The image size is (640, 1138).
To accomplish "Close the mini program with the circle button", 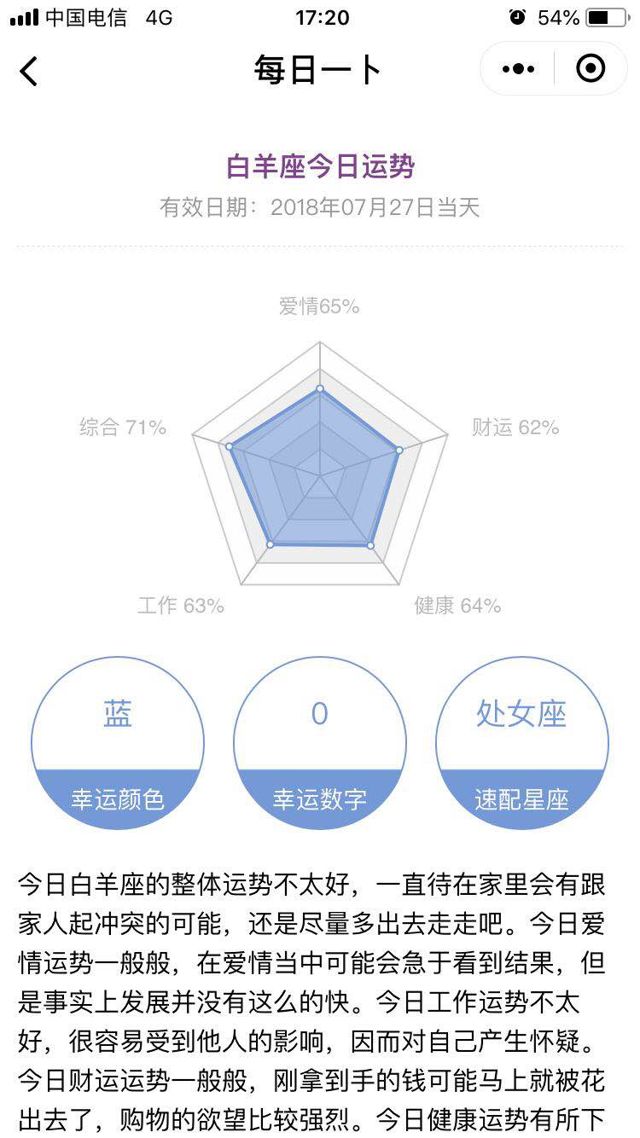I will [591, 69].
